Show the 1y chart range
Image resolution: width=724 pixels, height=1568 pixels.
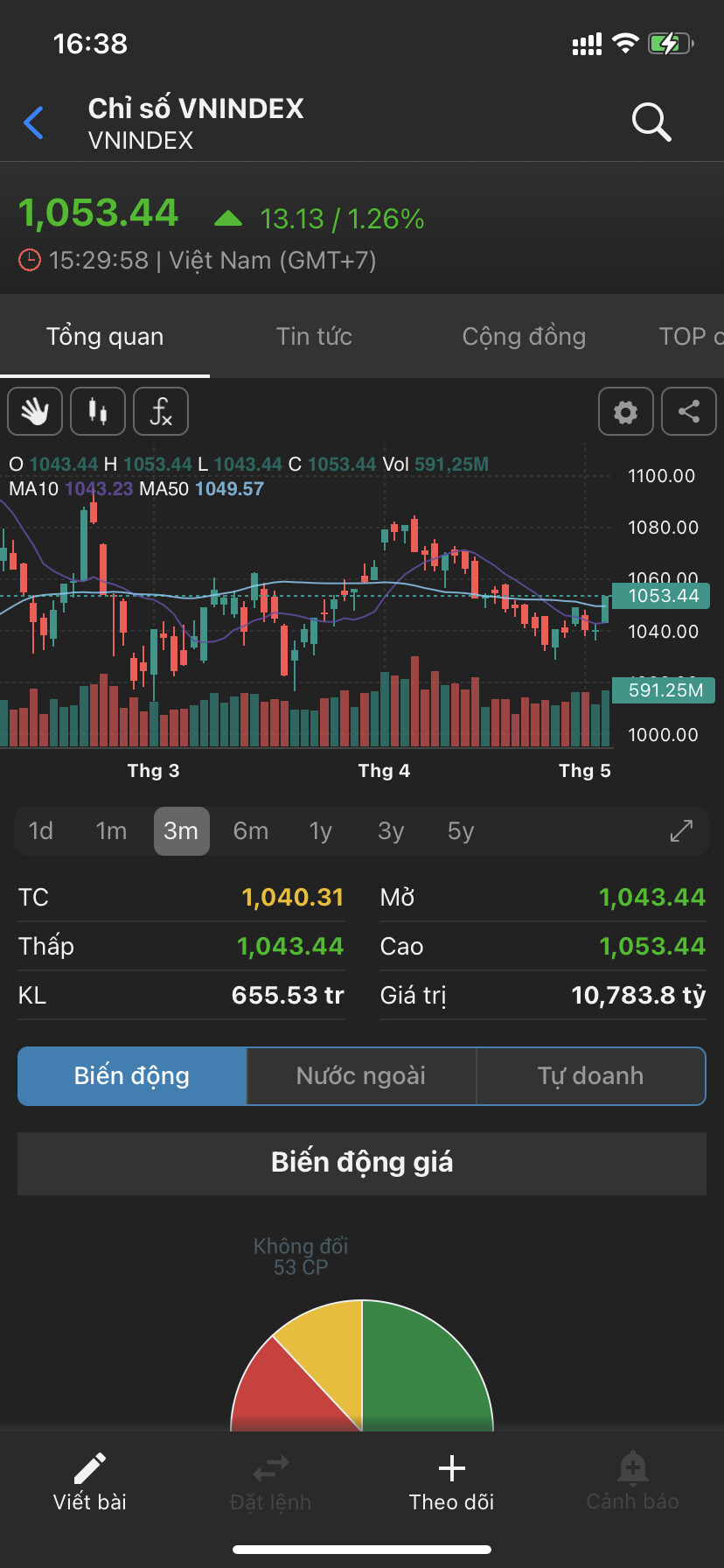[x=321, y=831]
